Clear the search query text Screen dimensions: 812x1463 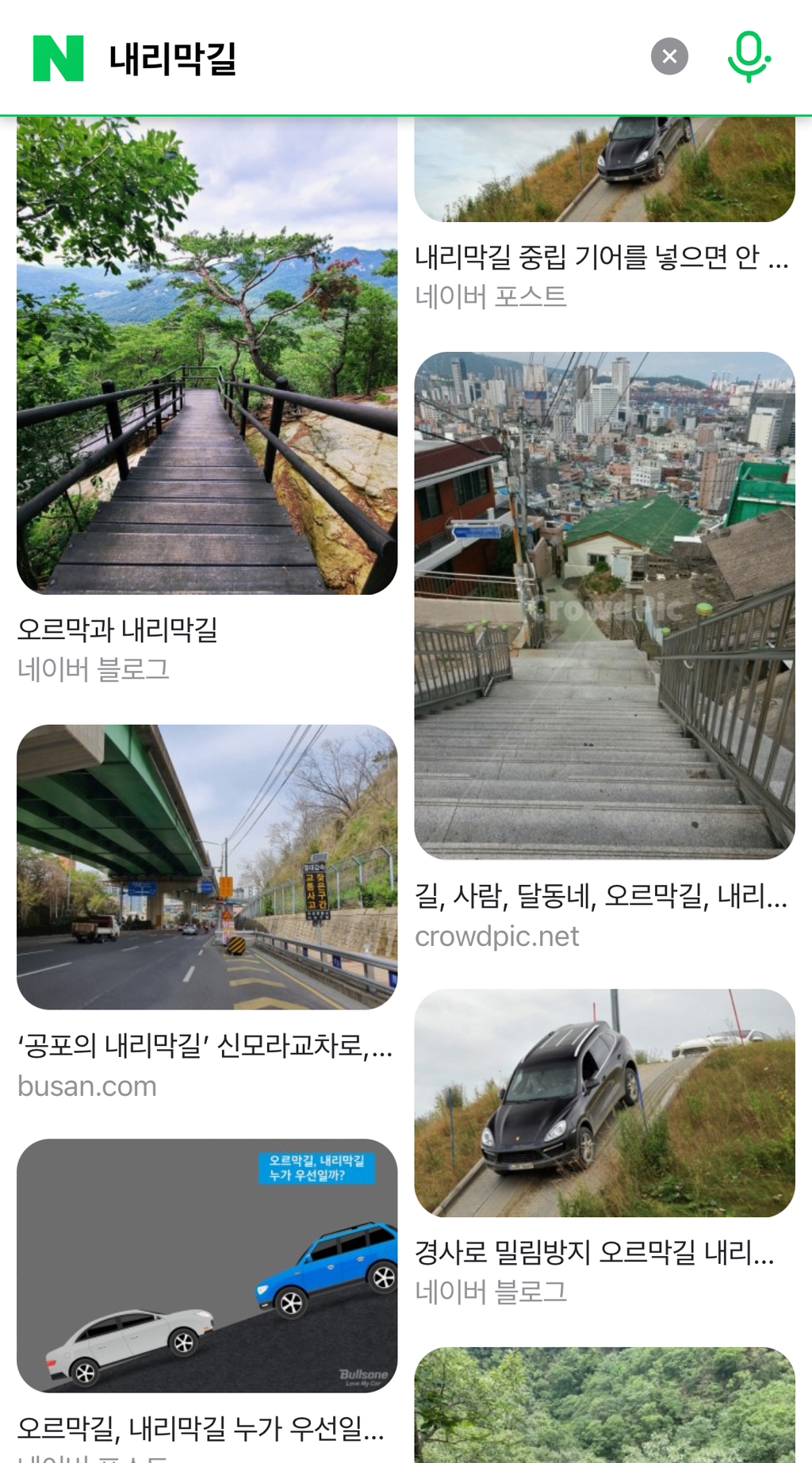click(669, 56)
